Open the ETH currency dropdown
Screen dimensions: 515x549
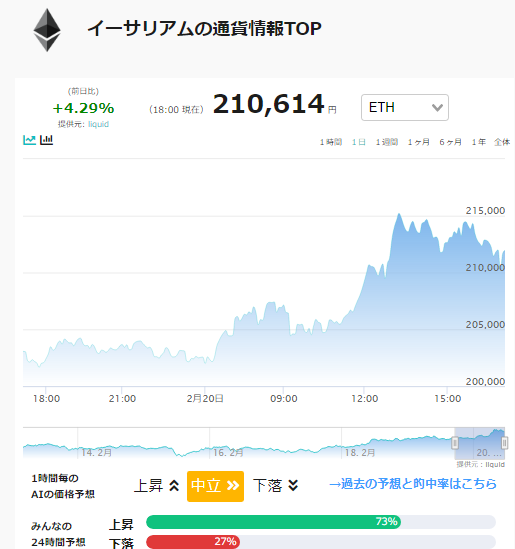(405, 107)
